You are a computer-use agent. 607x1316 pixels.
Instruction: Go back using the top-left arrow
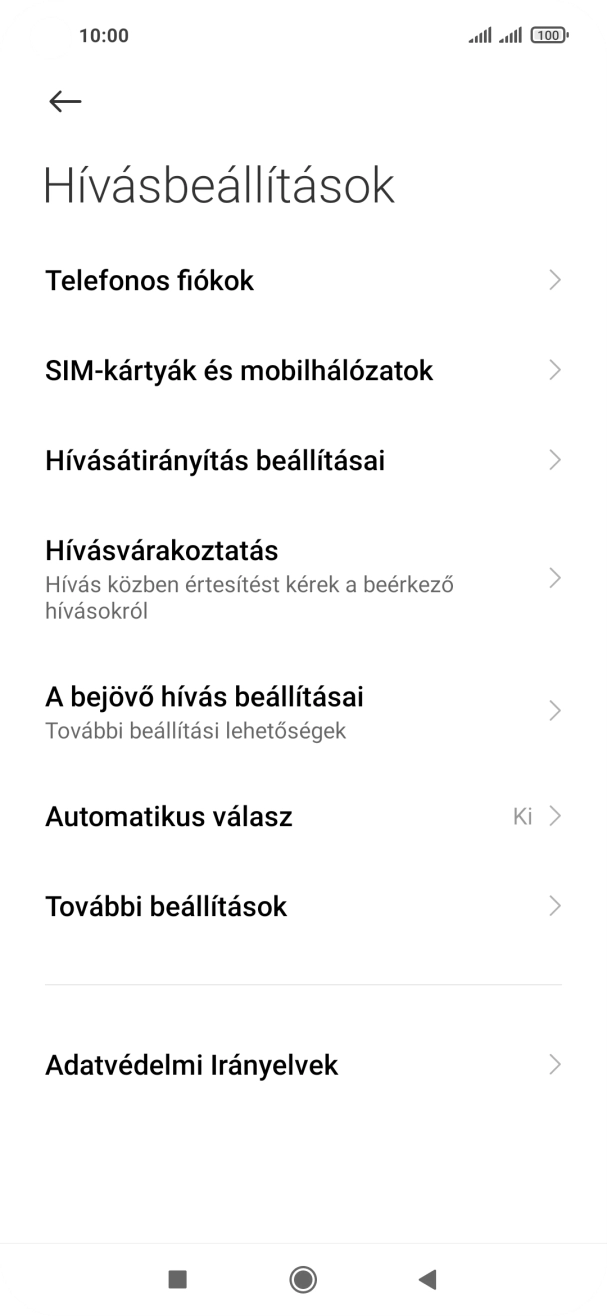(x=65, y=101)
